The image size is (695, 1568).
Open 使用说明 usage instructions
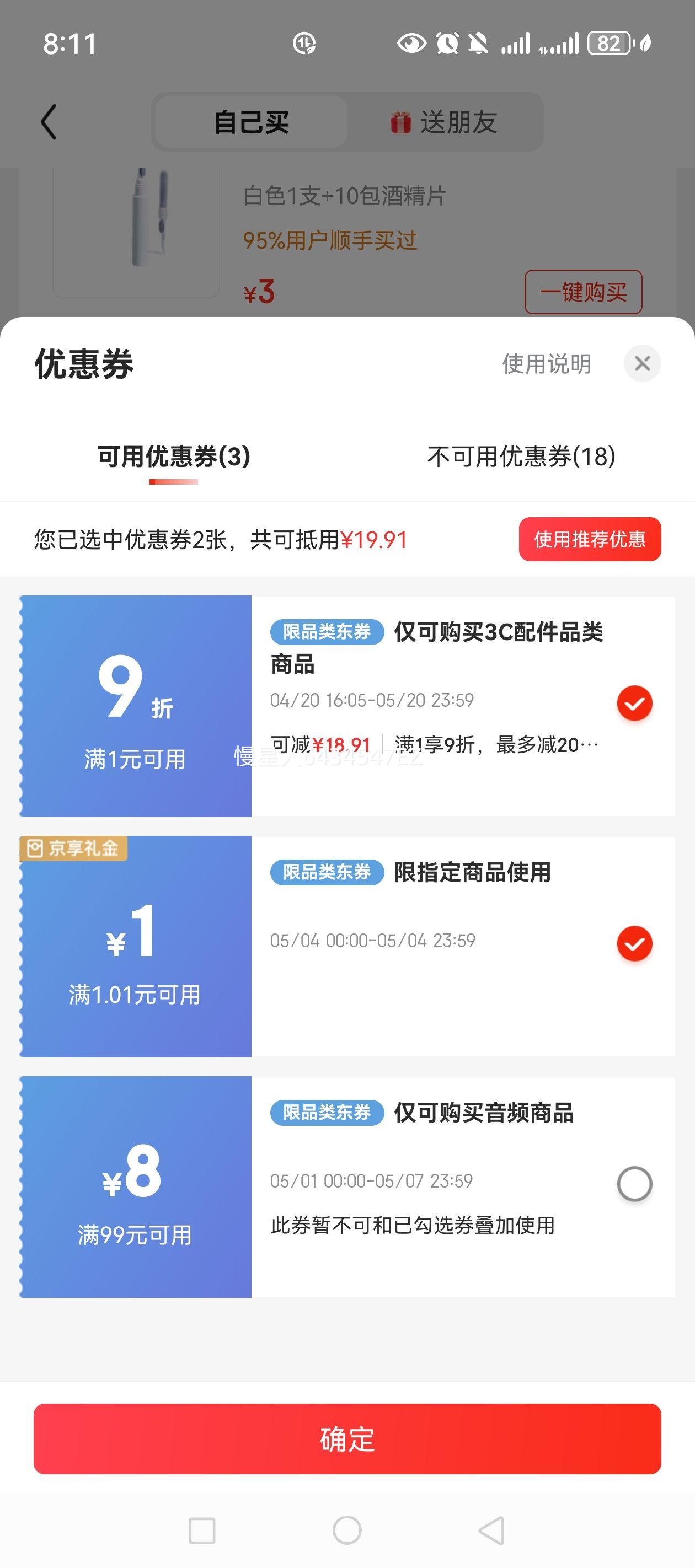click(x=547, y=363)
